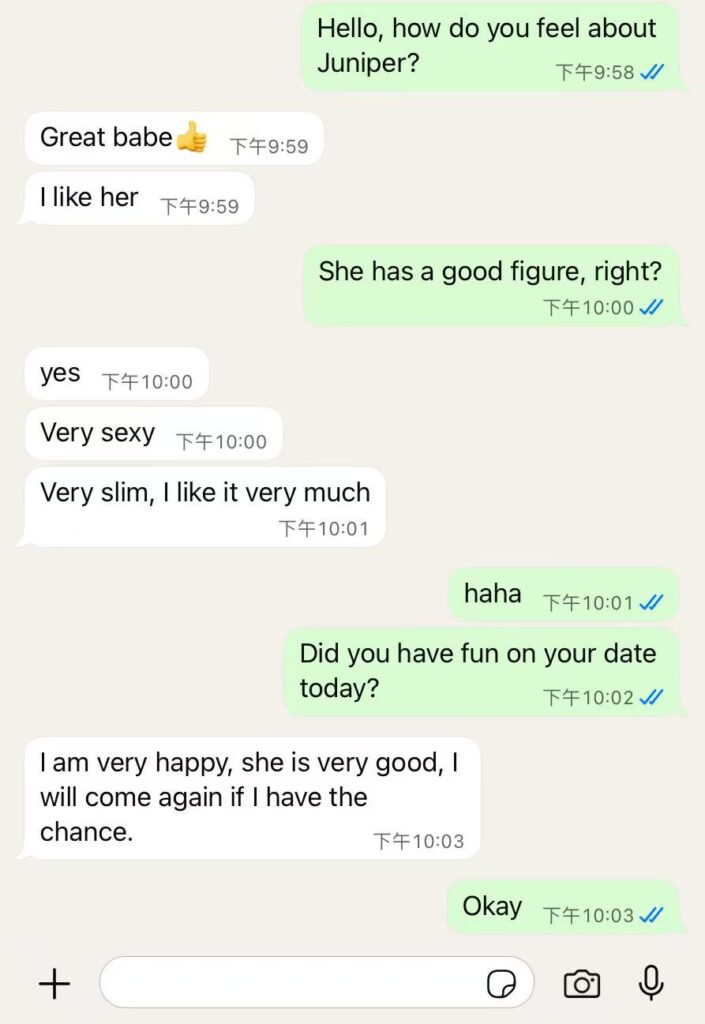Open the camera to take a photo
Image resolution: width=705 pixels, height=1024 pixels.
(x=582, y=985)
